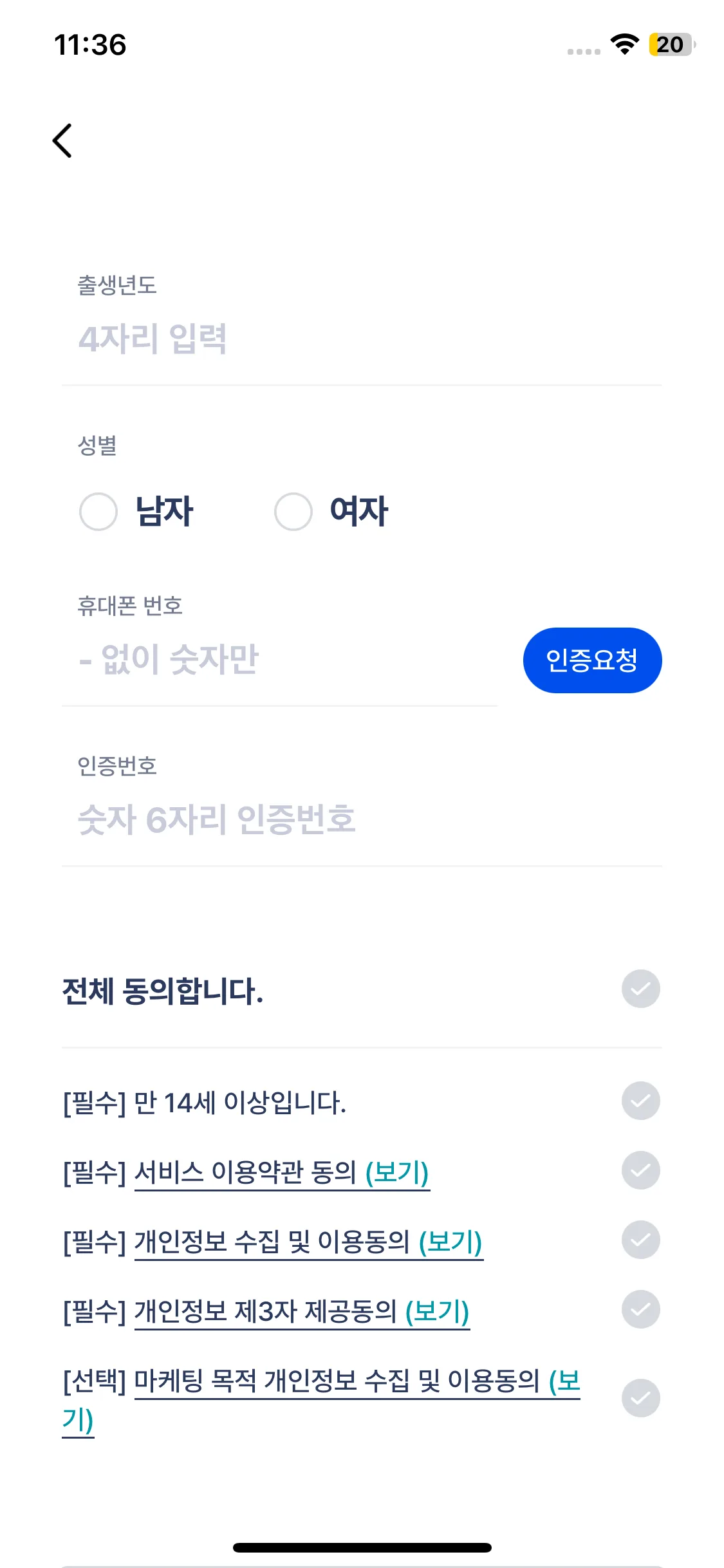Check the 개인정보 제3자 제공동의 box
Viewport: 724px width, 1568px height.
(x=640, y=1309)
